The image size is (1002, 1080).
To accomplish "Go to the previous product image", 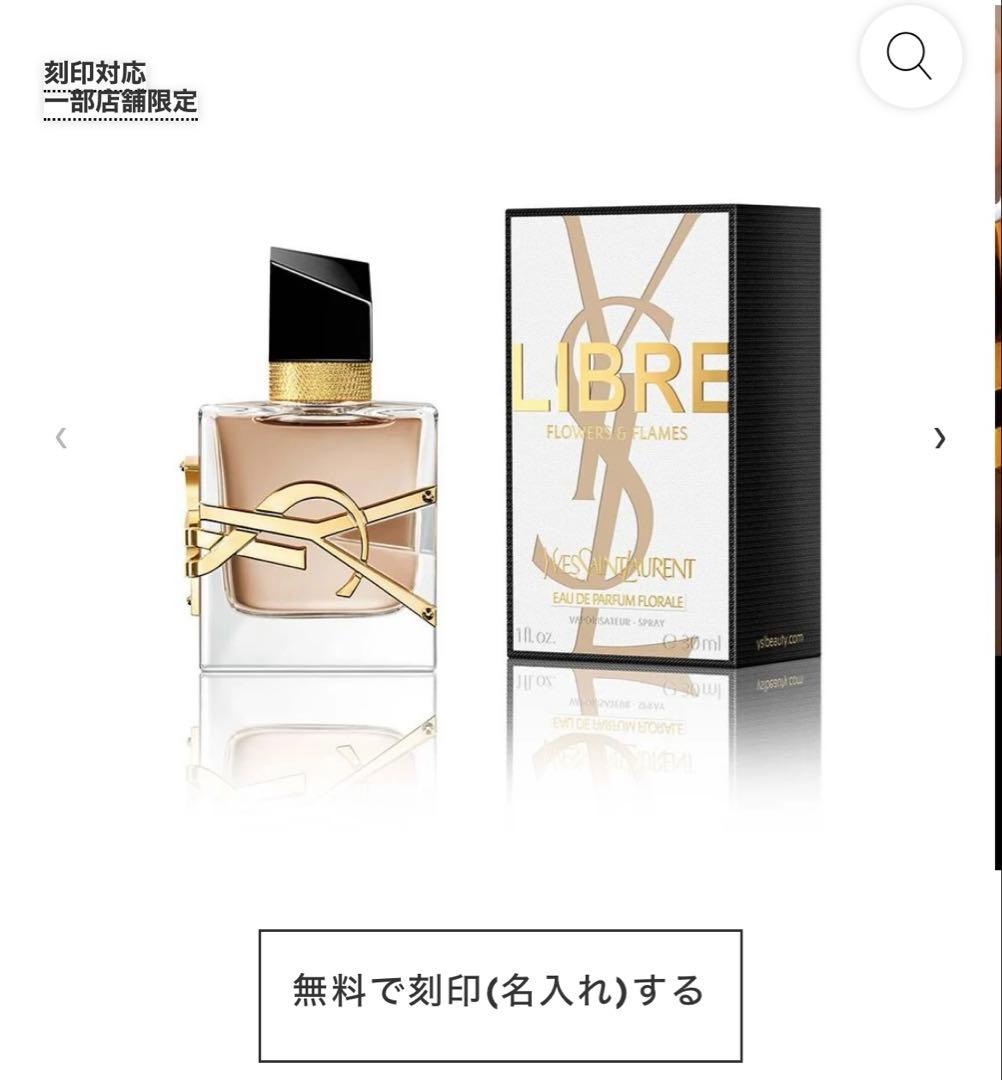I will [61, 438].
